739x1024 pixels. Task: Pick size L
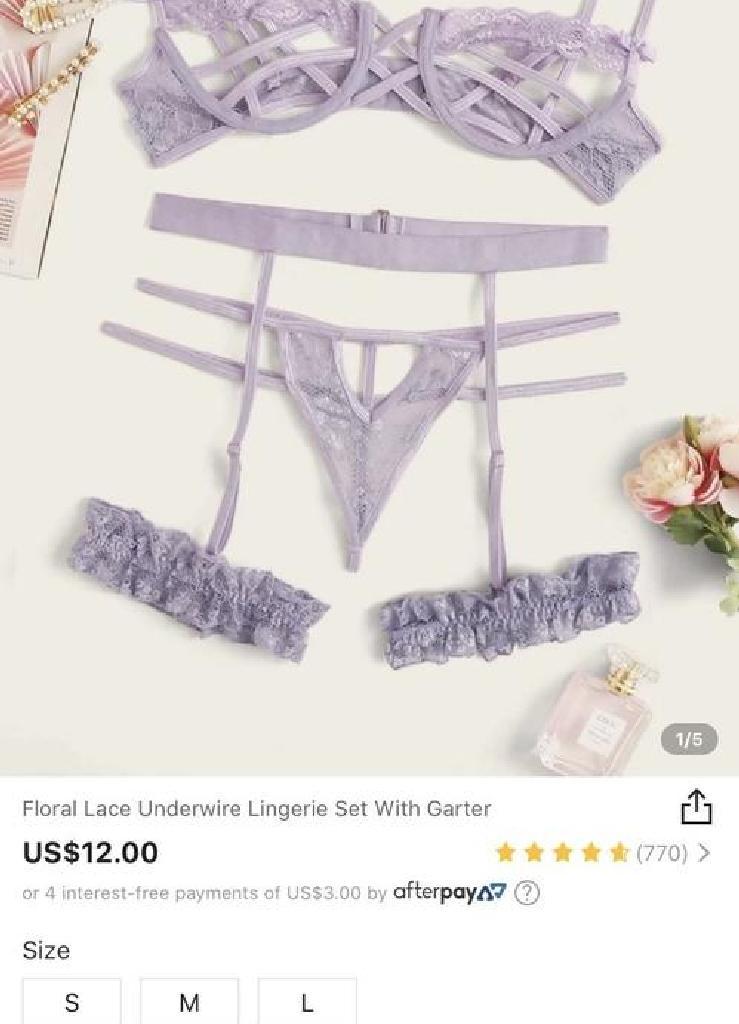tap(307, 1002)
